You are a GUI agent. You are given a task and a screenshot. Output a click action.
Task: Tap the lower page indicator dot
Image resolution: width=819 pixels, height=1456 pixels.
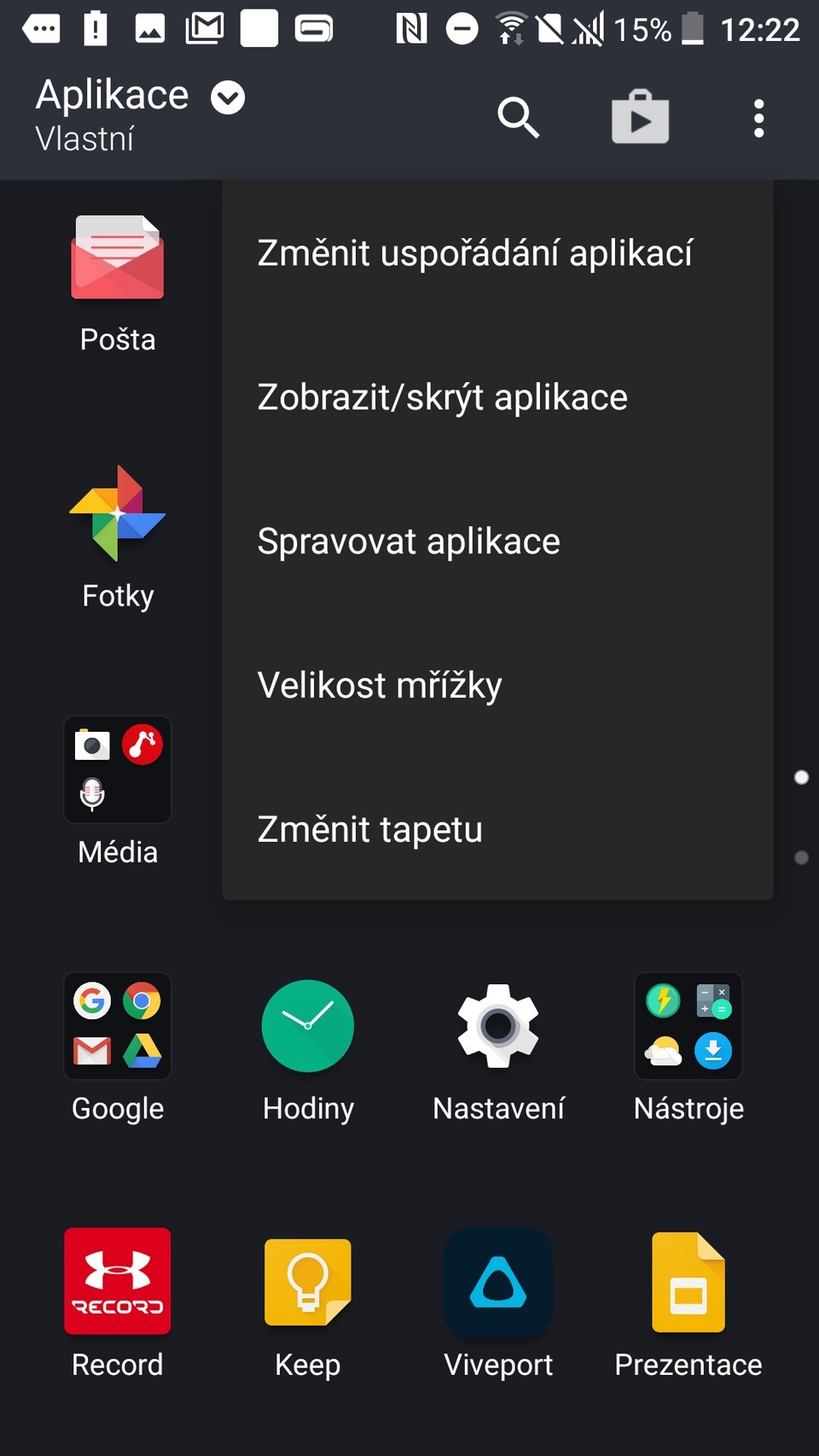(x=800, y=856)
